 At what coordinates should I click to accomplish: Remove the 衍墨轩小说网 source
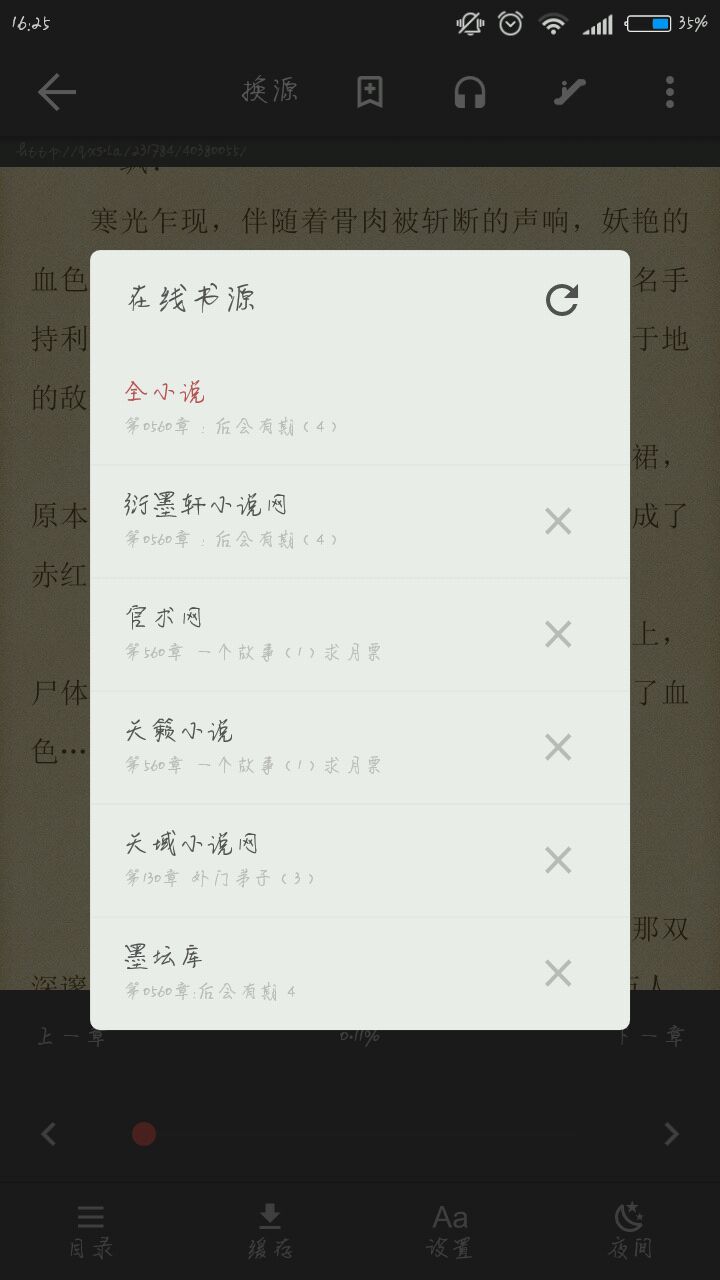click(558, 521)
